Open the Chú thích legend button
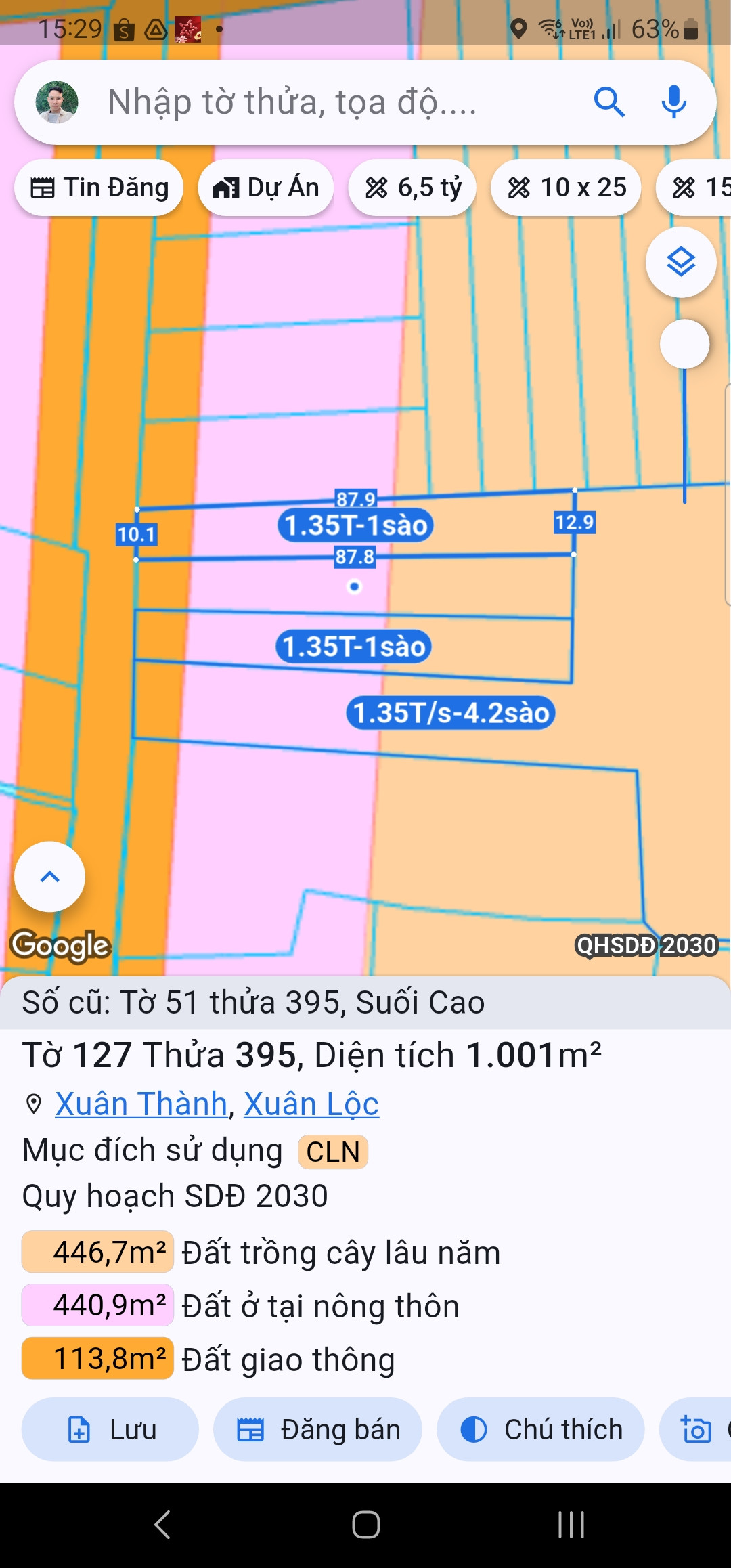The height and width of the screenshot is (1568, 731). click(540, 1429)
